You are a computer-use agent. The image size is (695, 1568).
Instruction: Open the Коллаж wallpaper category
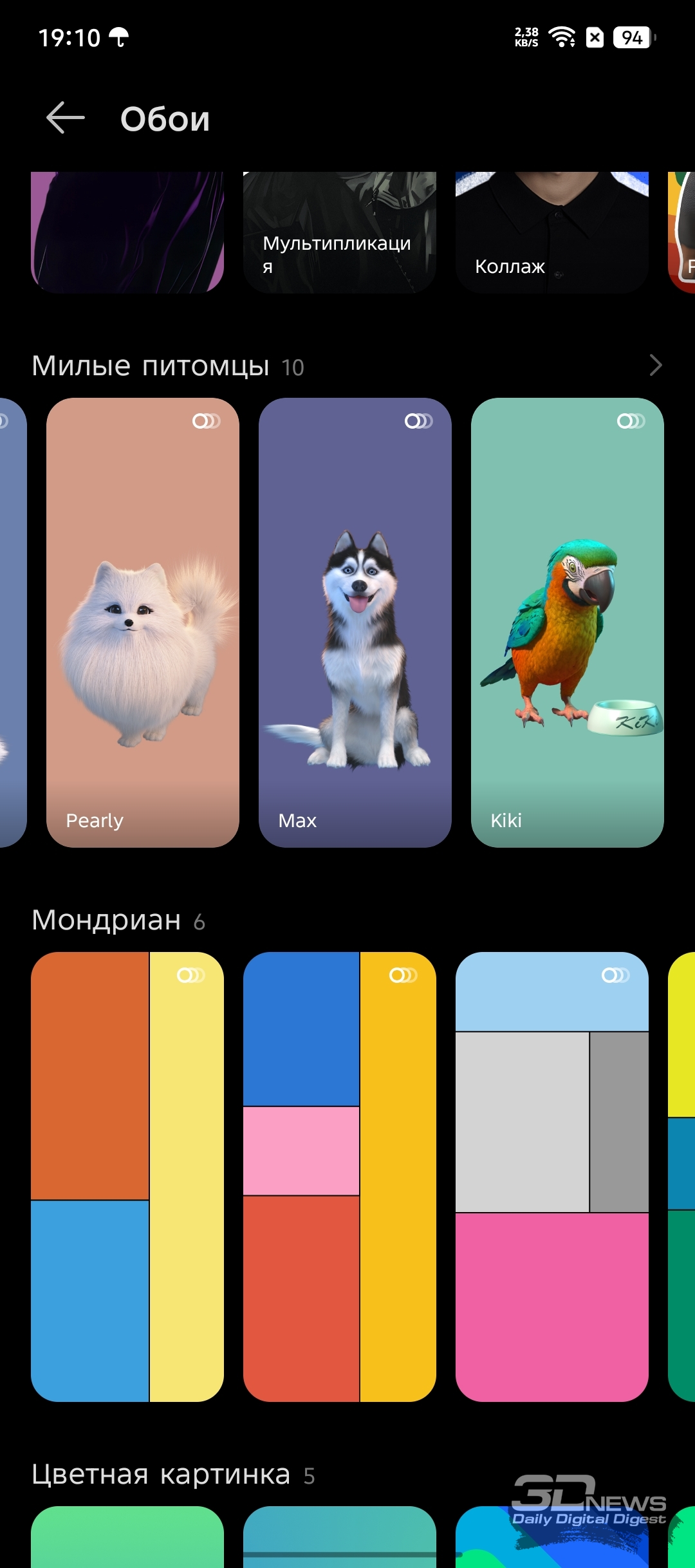click(552, 232)
